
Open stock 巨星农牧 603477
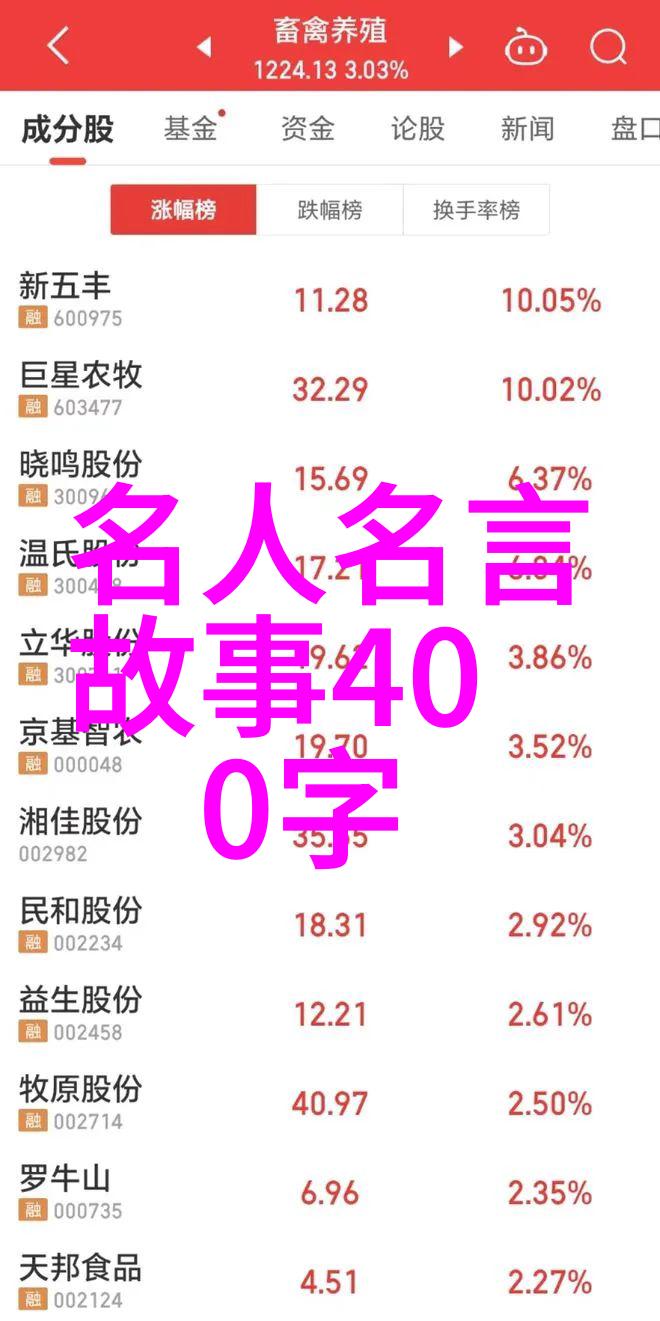[x=330, y=390]
